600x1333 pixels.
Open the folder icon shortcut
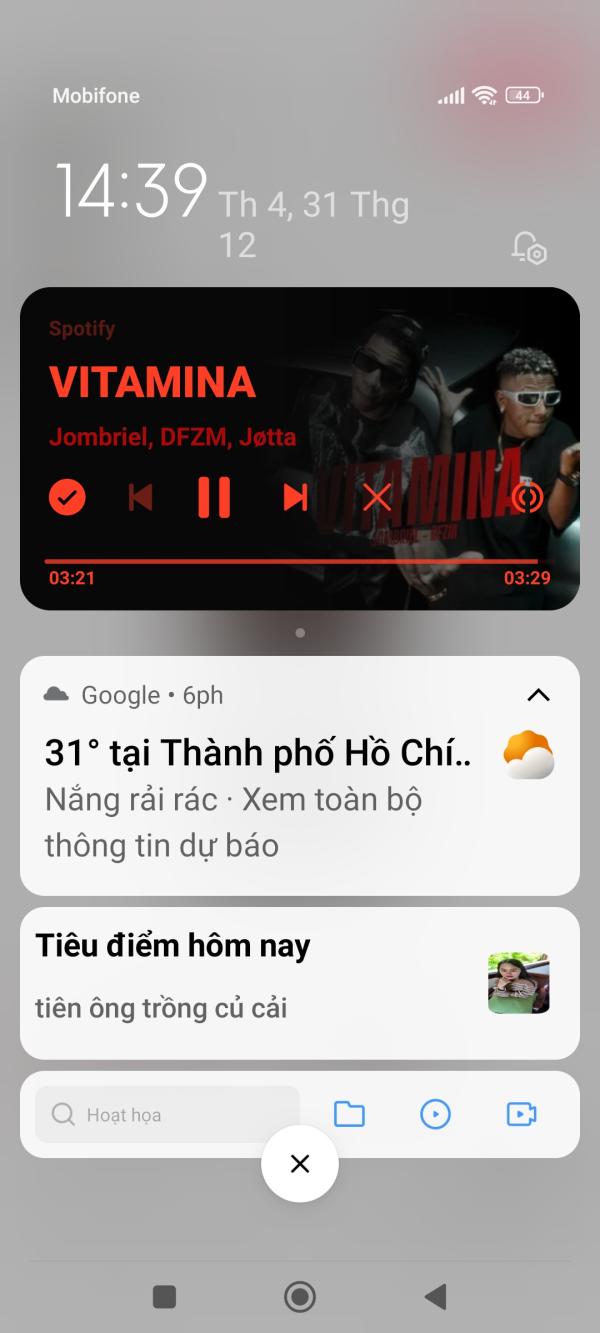click(x=349, y=1114)
